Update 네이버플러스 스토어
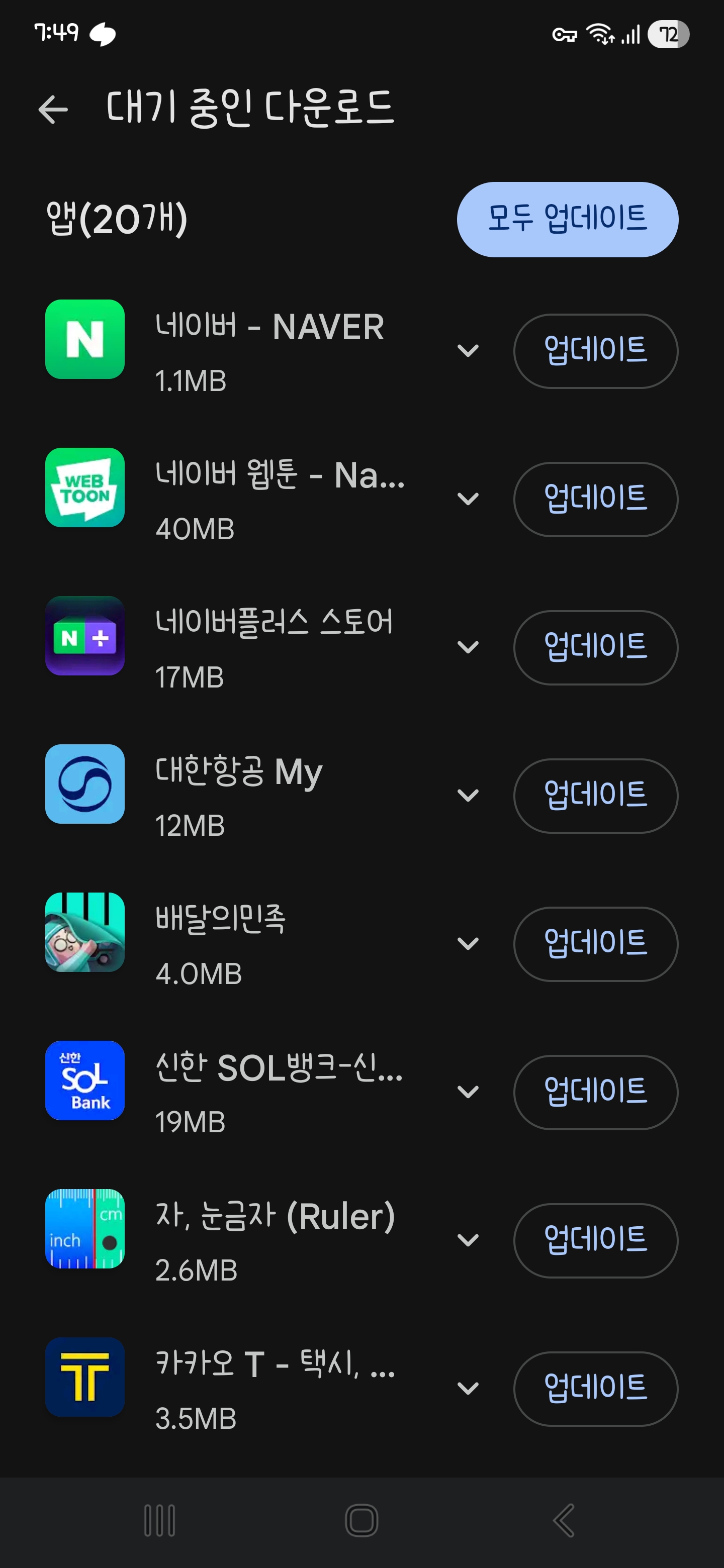The image size is (724, 1568). (595, 647)
